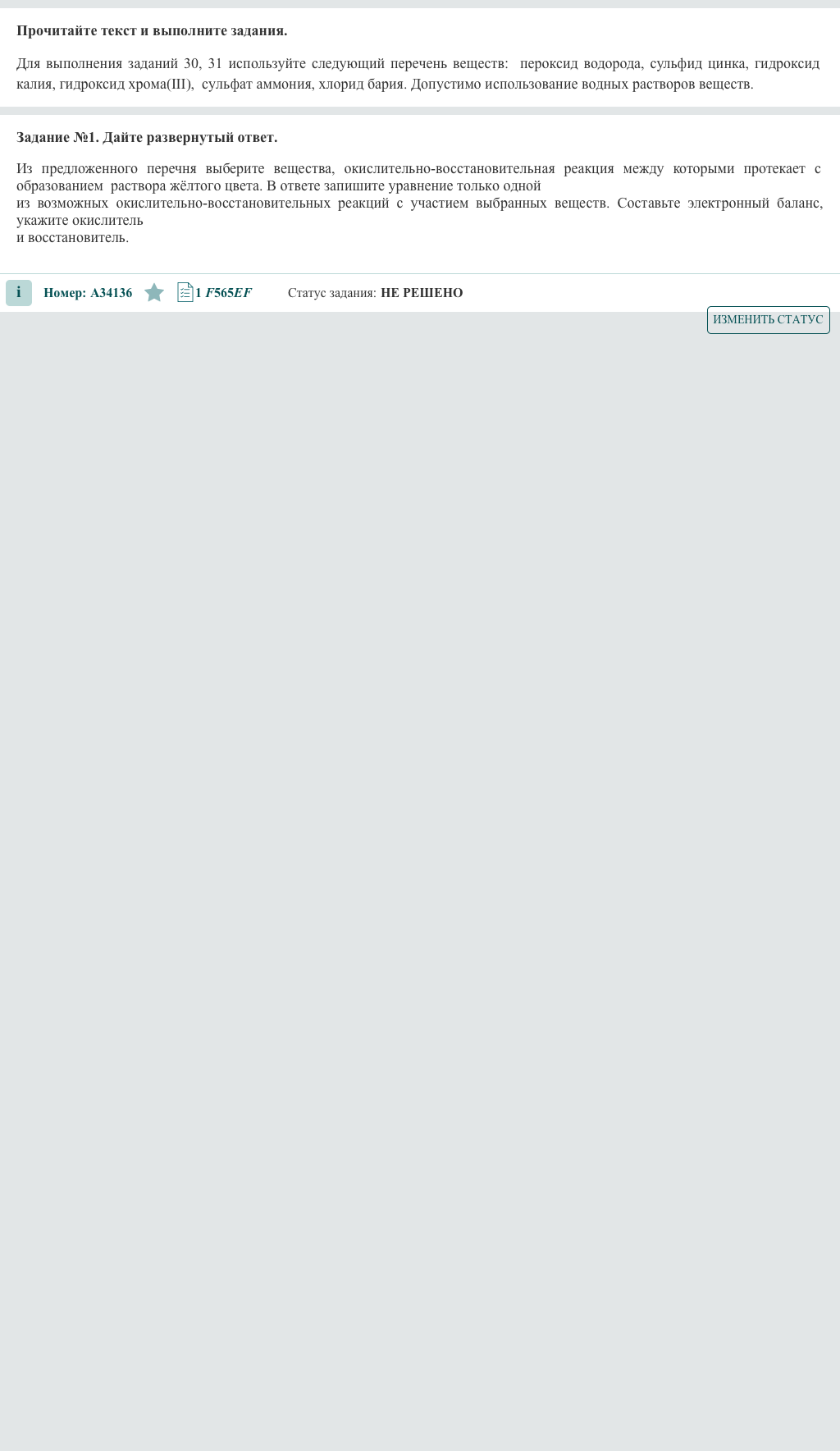Open the task info icon
Image resolution: width=840 pixels, height=1451 pixels.
point(19,293)
